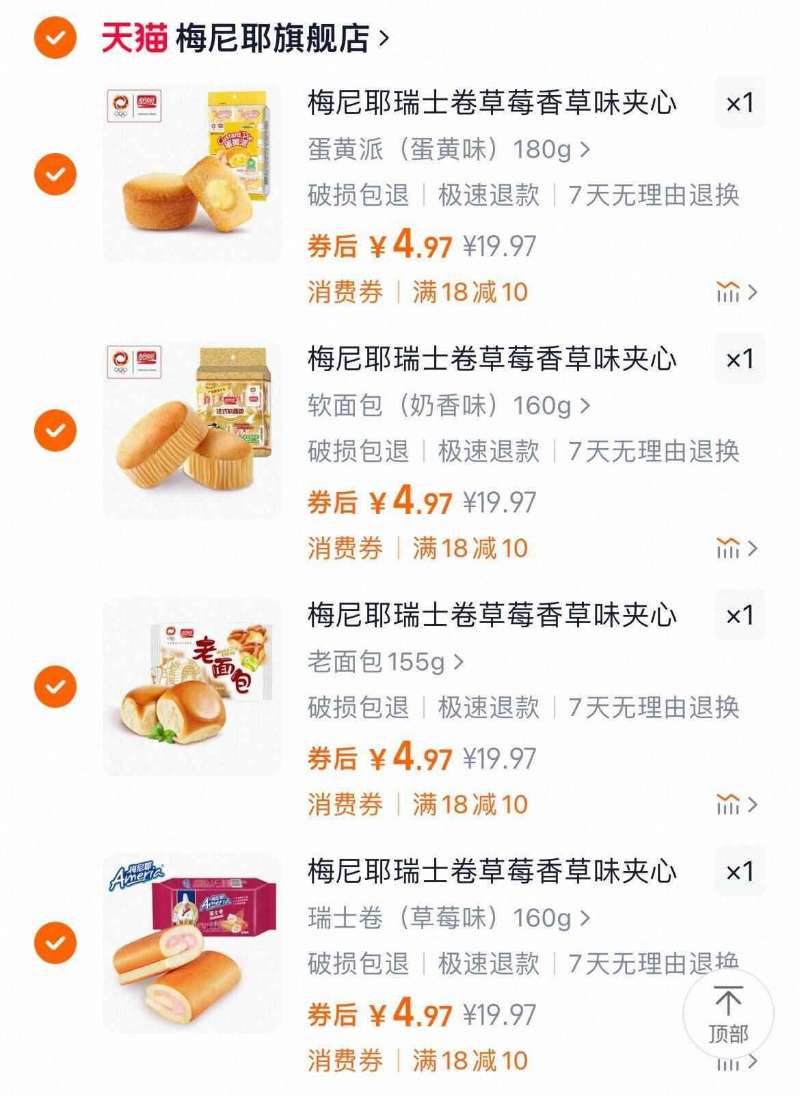Open the 老面包 product image
Screen dimensions: 800x1096
(x=192, y=686)
